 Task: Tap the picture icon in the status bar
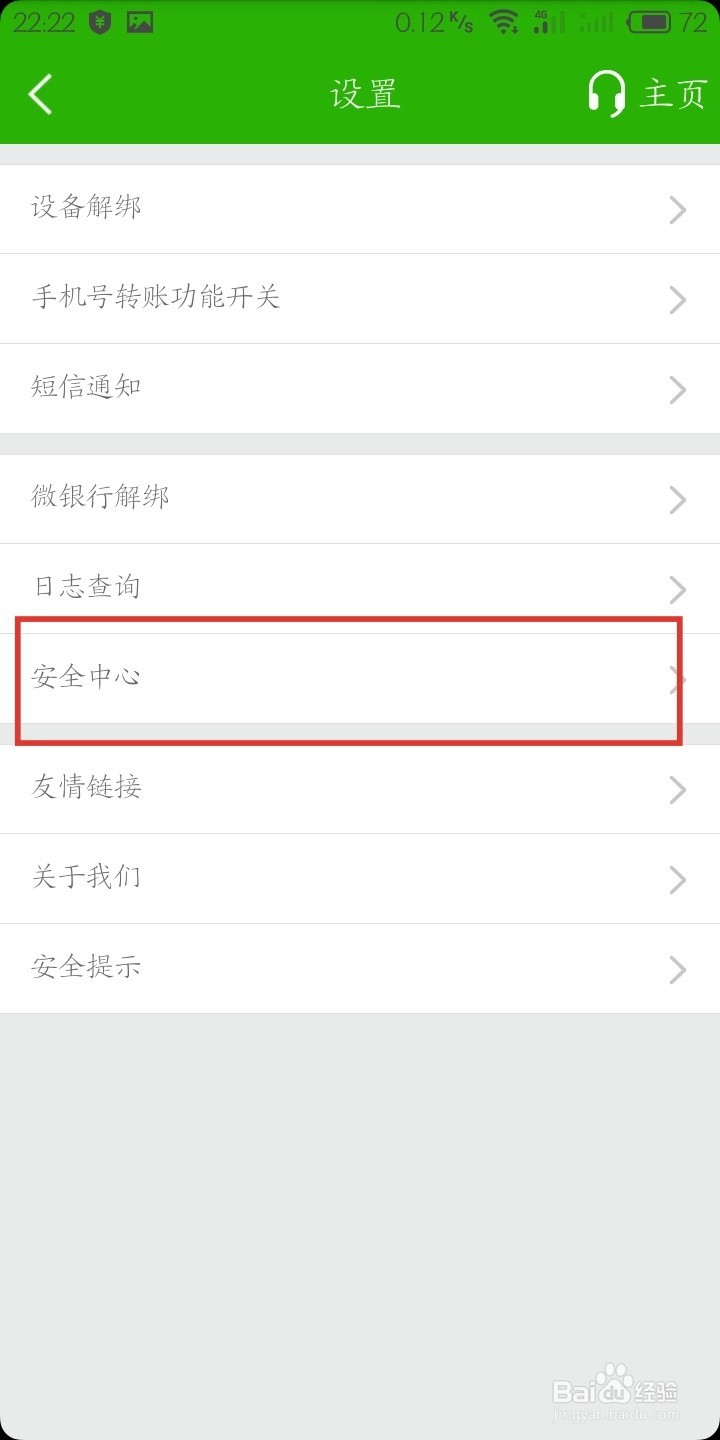point(140,20)
